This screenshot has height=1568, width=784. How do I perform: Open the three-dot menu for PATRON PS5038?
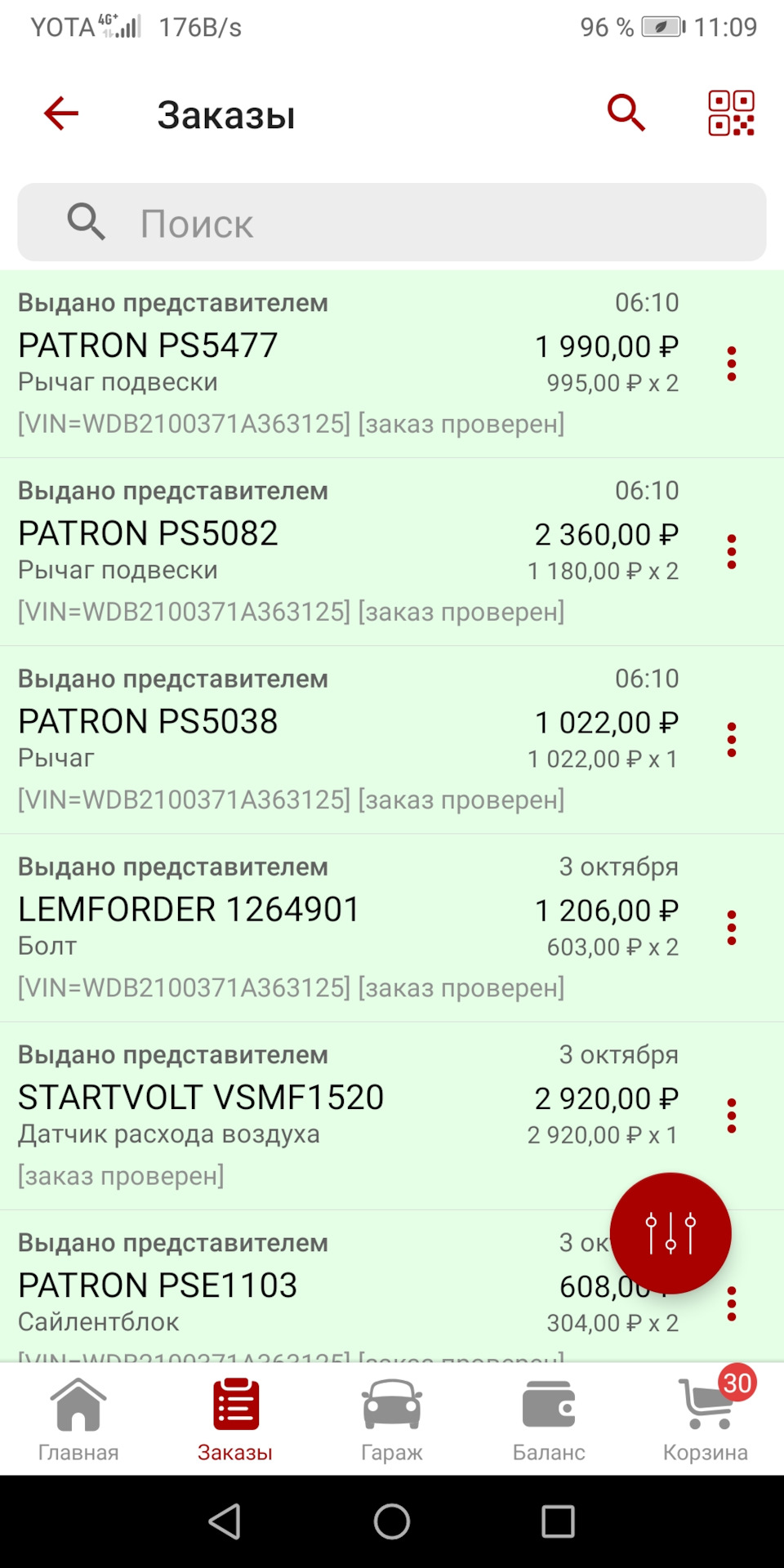(732, 740)
